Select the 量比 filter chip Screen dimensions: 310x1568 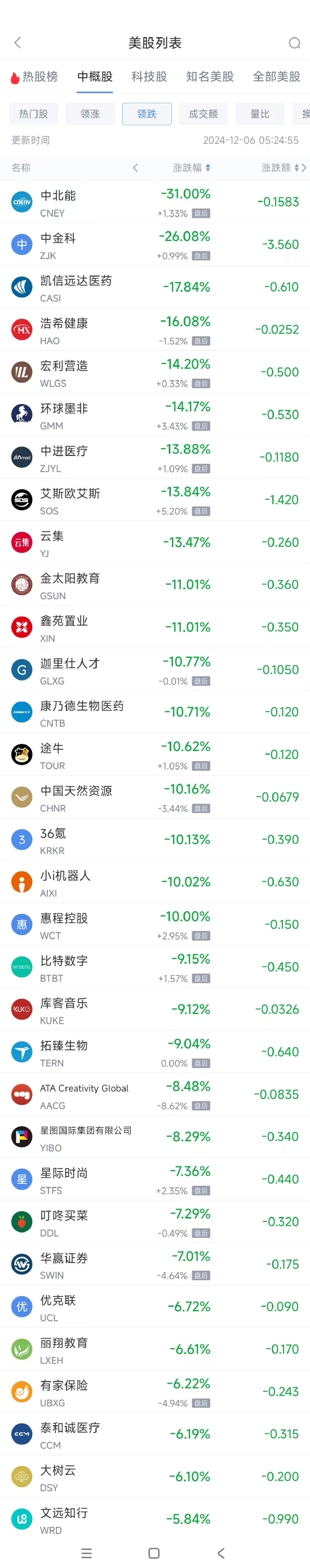pyautogui.click(x=259, y=114)
